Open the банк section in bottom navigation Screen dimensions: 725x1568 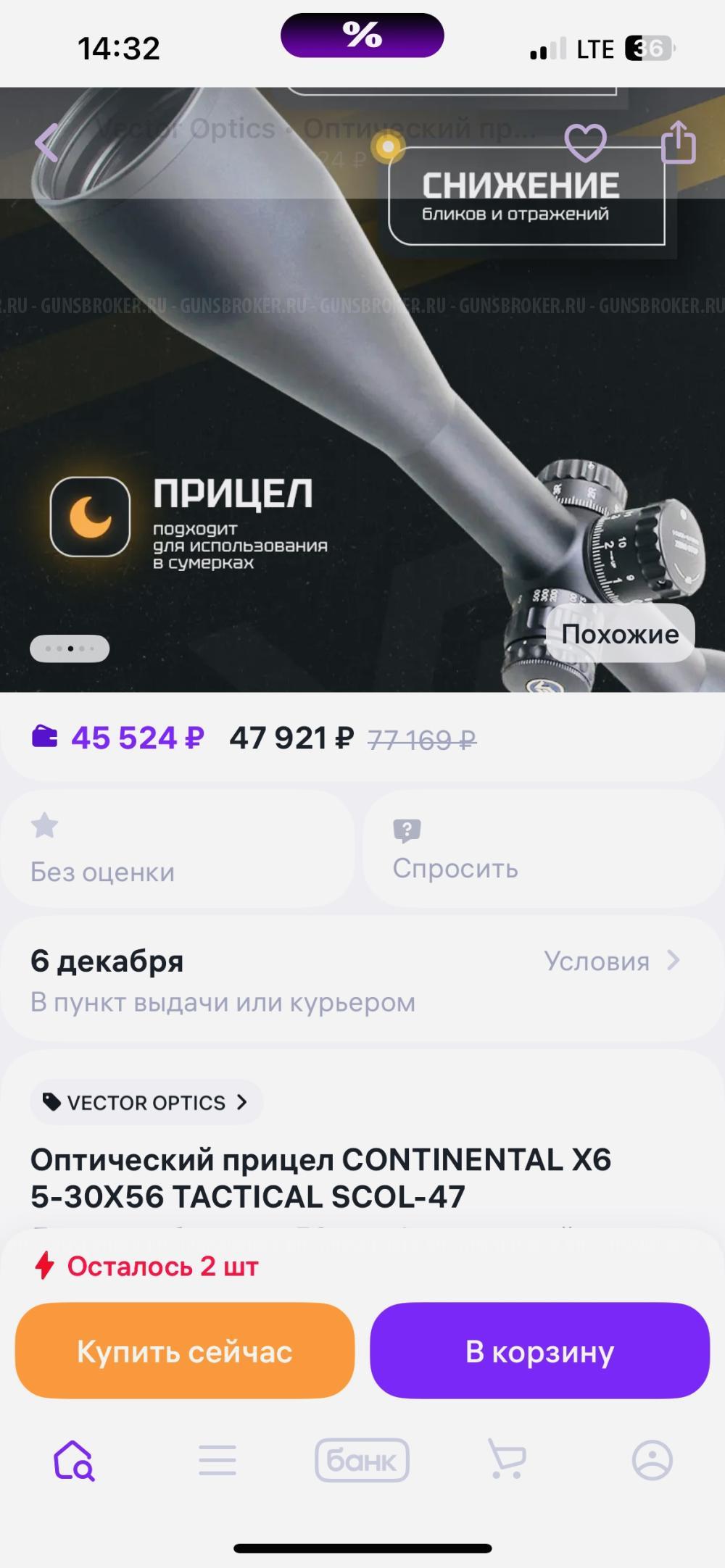(362, 1461)
